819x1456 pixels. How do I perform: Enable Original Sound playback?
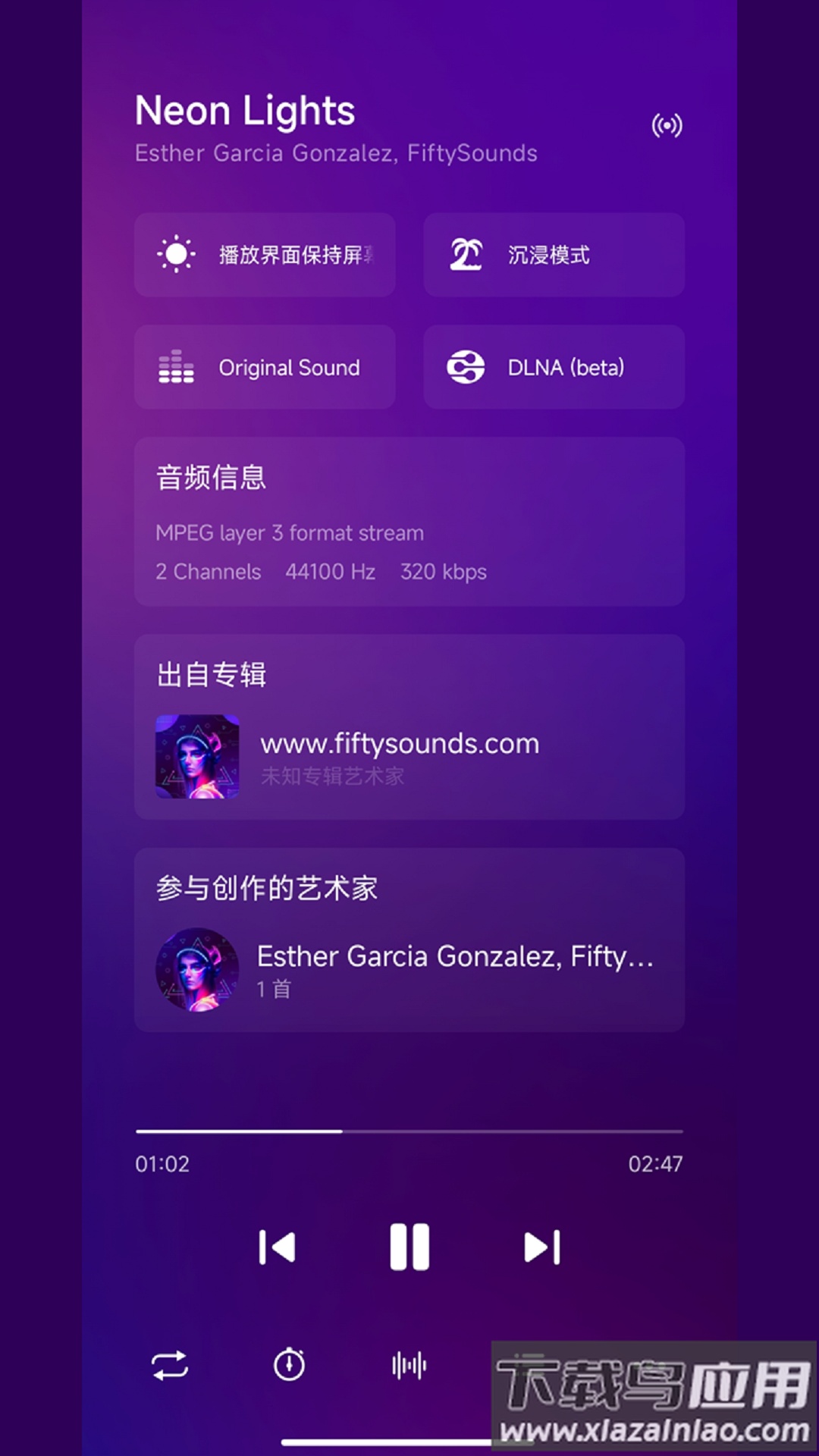coord(265,366)
